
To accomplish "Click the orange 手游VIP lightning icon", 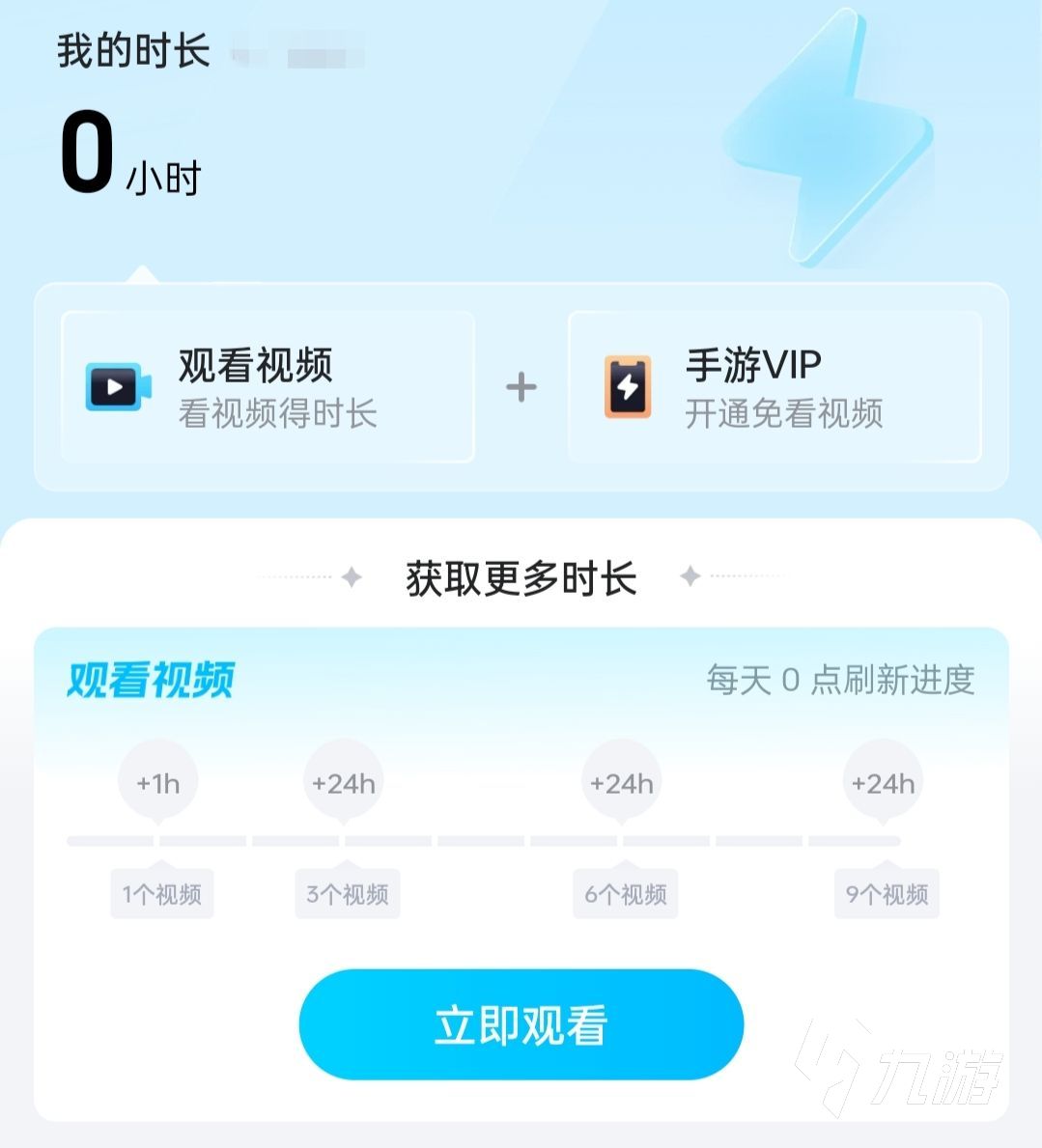I will (626, 386).
